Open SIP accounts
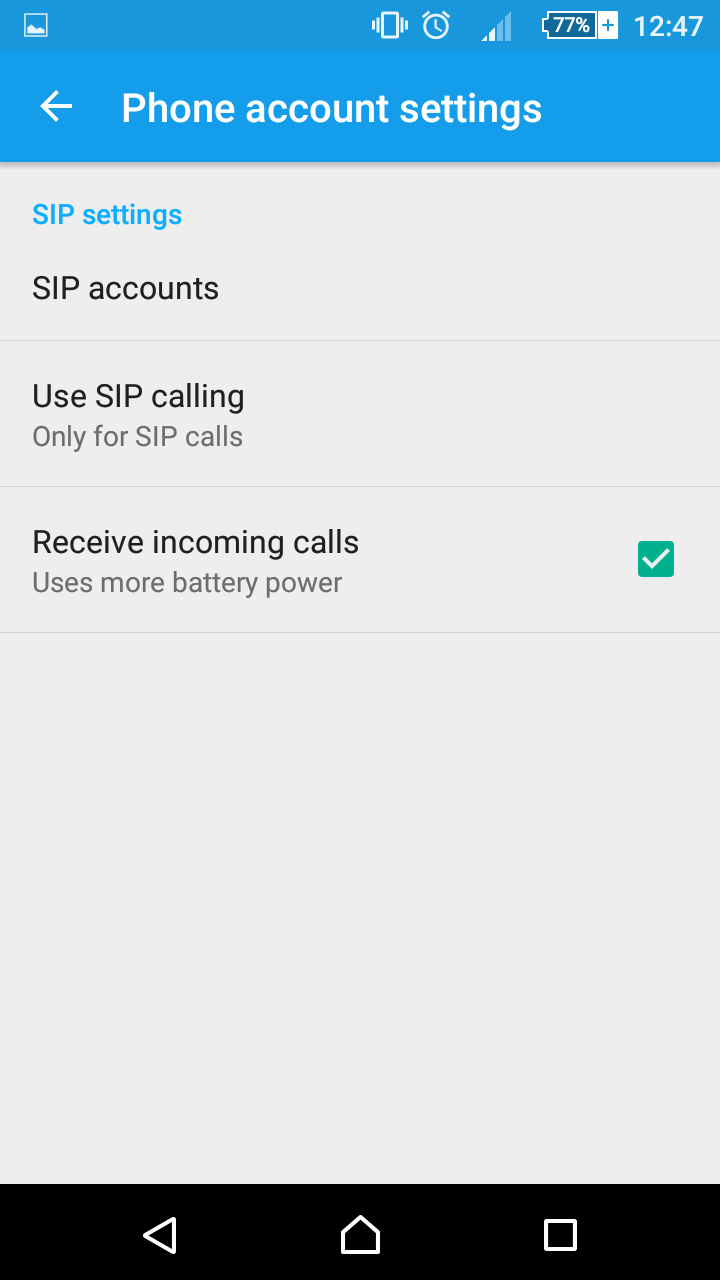Viewport: 720px width, 1280px height. pos(360,289)
